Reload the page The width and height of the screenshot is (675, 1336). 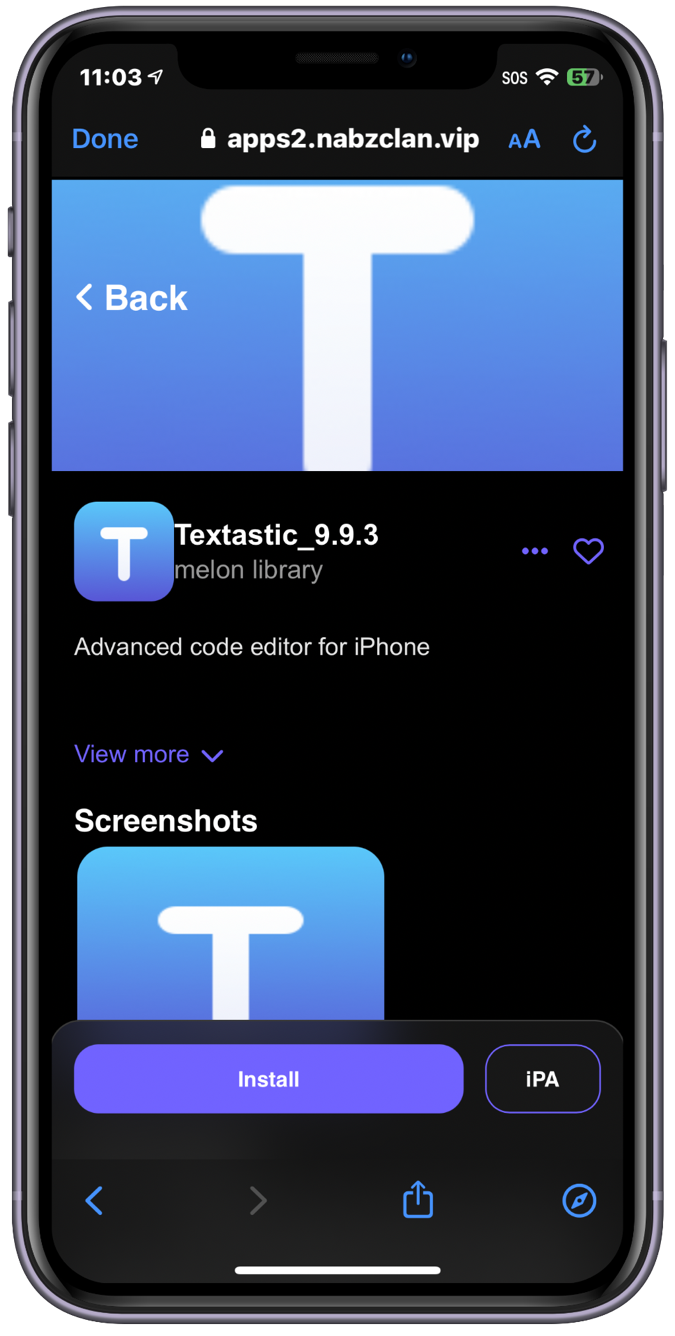click(584, 140)
